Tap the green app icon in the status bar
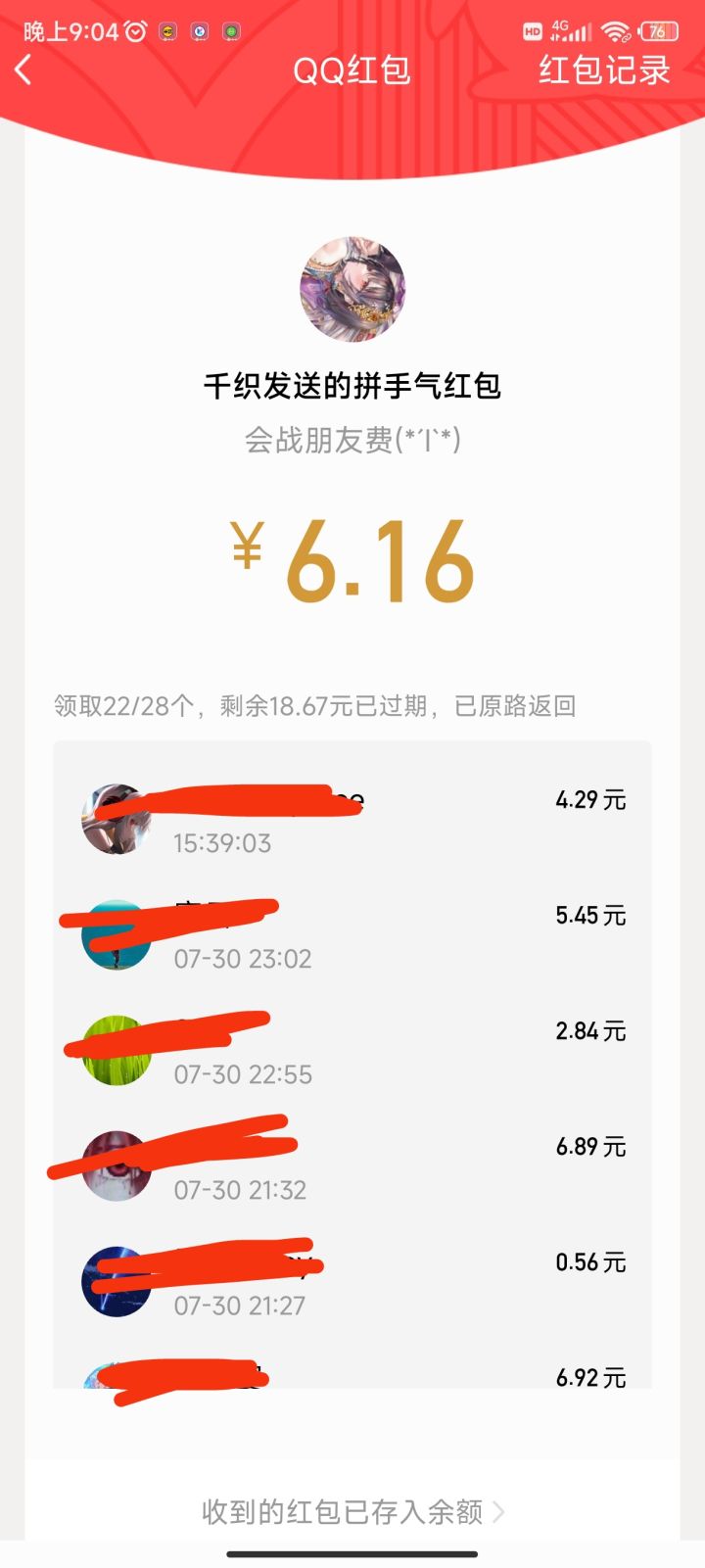This screenshot has height=1568, width=705. pos(231,29)
